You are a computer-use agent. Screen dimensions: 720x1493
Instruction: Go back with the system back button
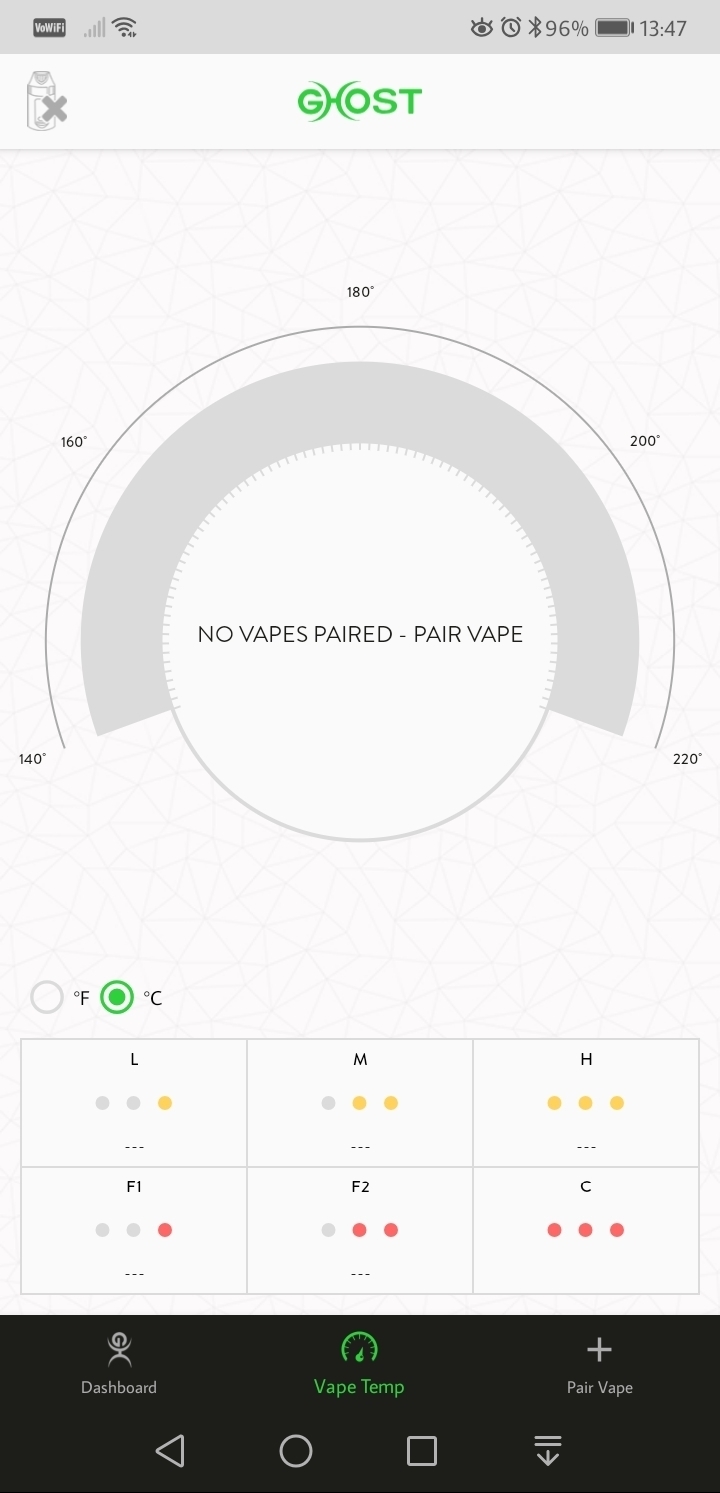tap(171, 1450)
